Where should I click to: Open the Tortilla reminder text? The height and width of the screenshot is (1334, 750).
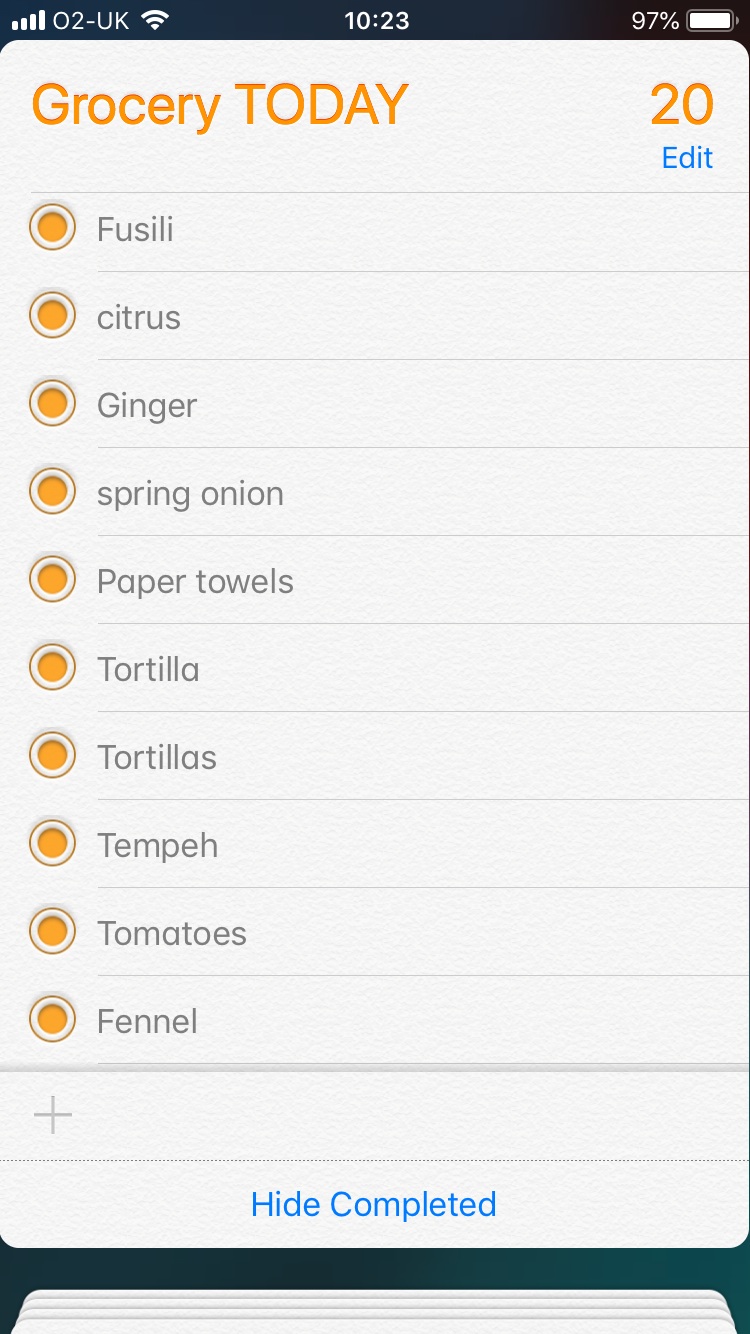coord(148,669)
